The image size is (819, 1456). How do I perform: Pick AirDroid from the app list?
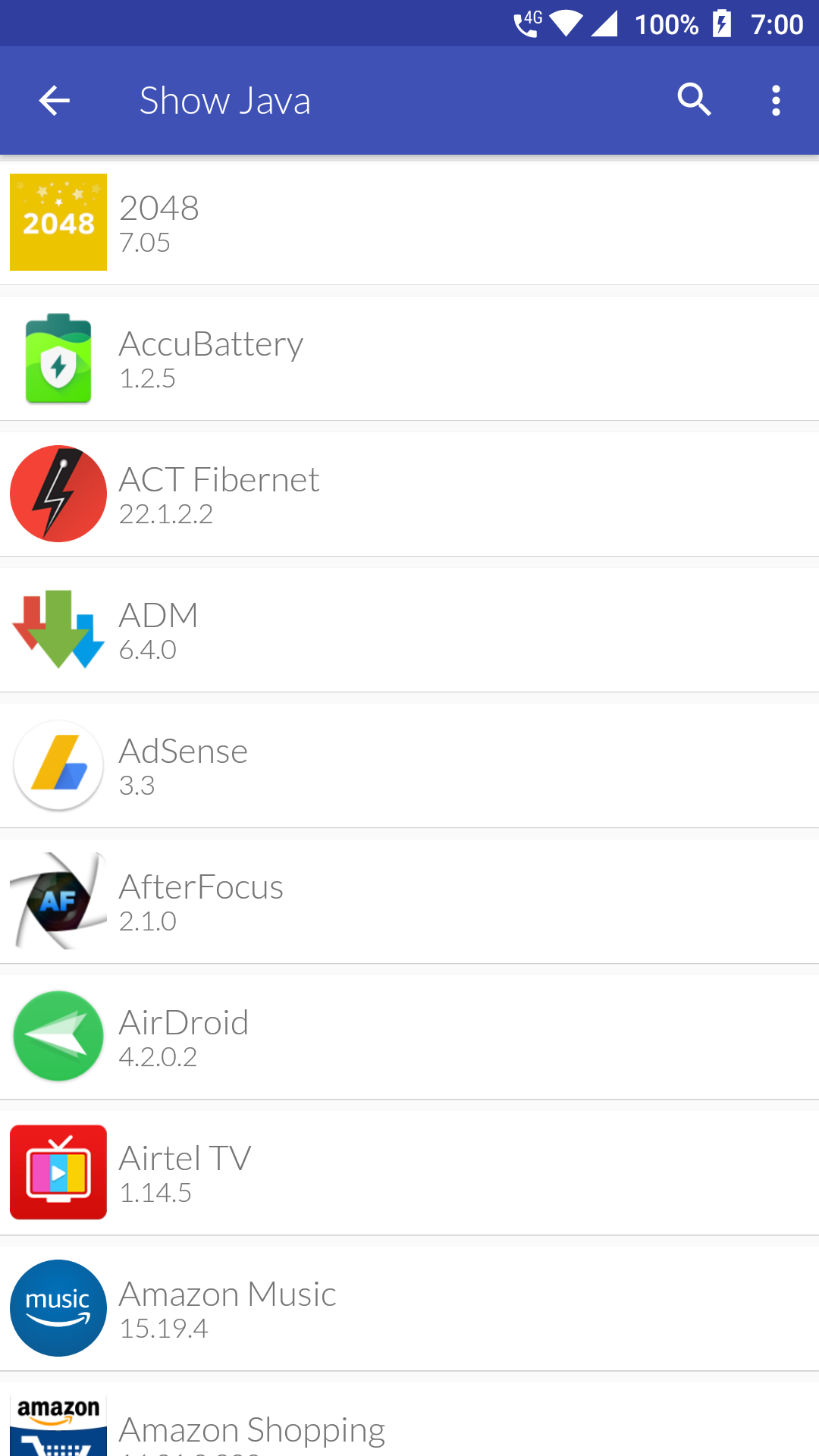[x=409, y=1037]
